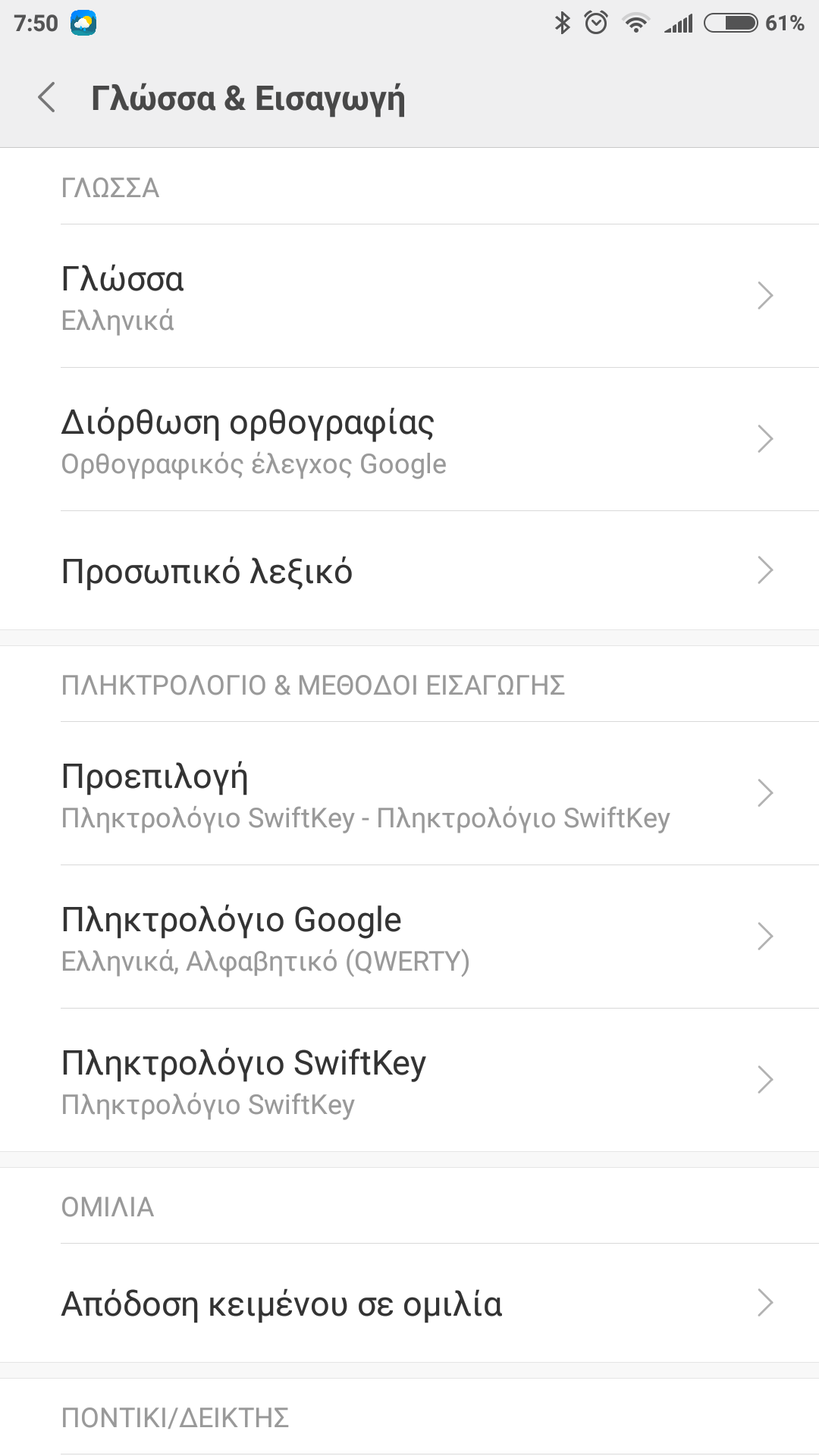Open Προσωπικό λεξικό

pos(409,571)
